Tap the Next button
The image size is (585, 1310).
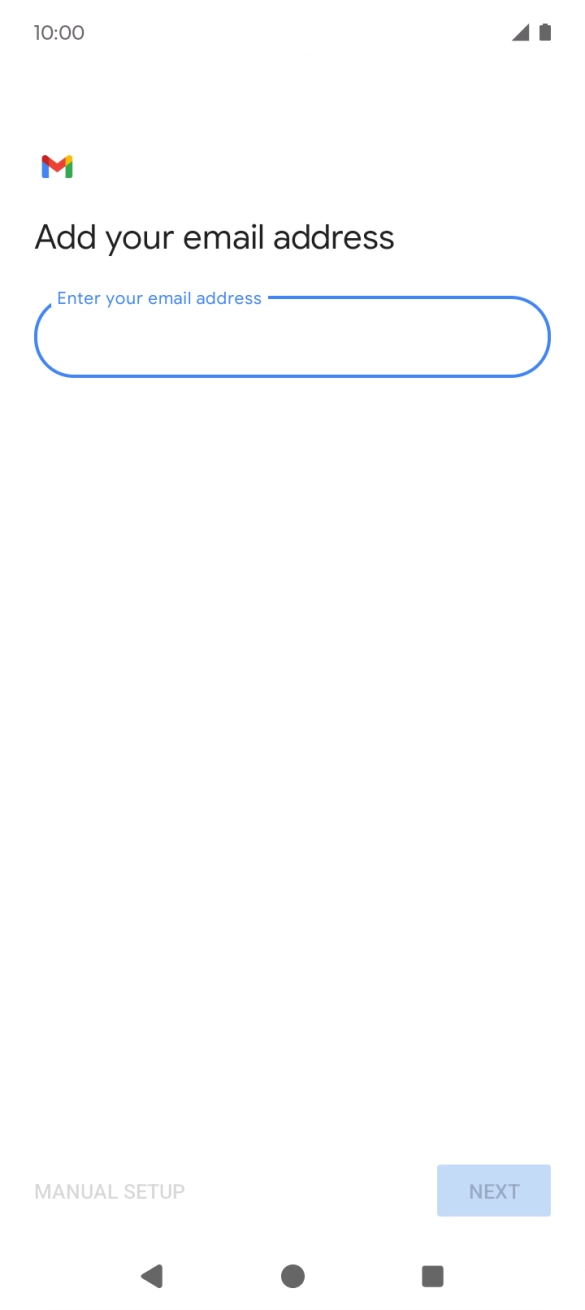pos(494,1191)
